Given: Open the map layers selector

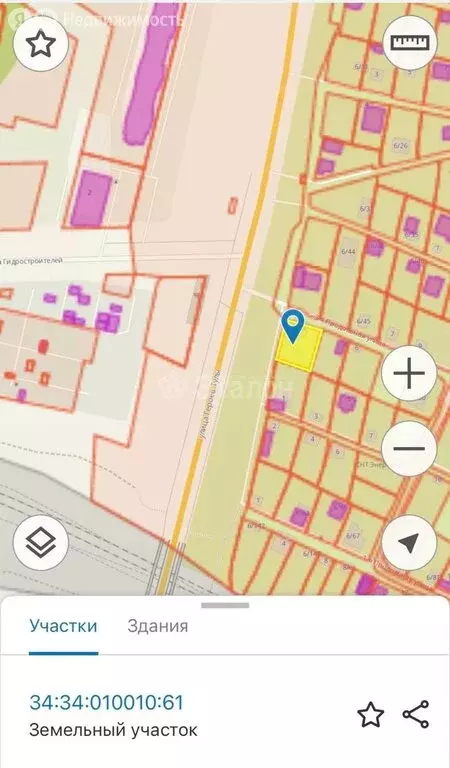Looking at the screenshot, I should (x=41, y=543).
